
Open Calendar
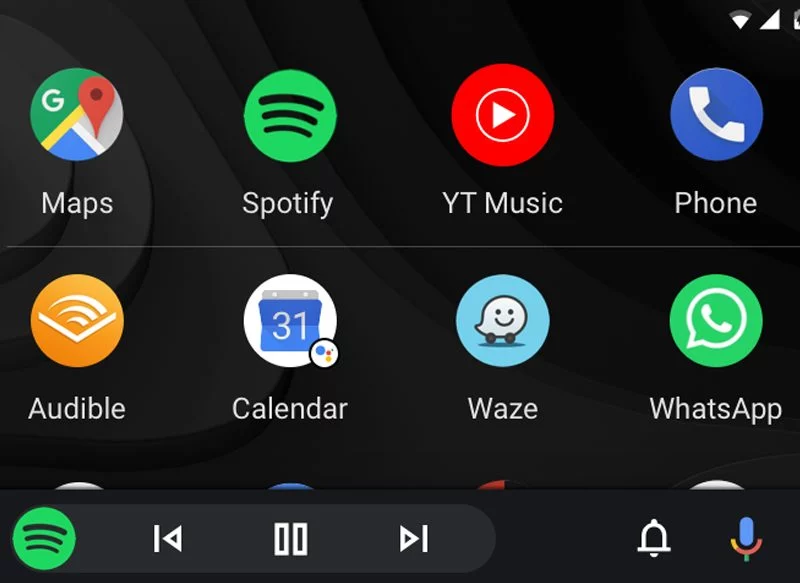289,321
